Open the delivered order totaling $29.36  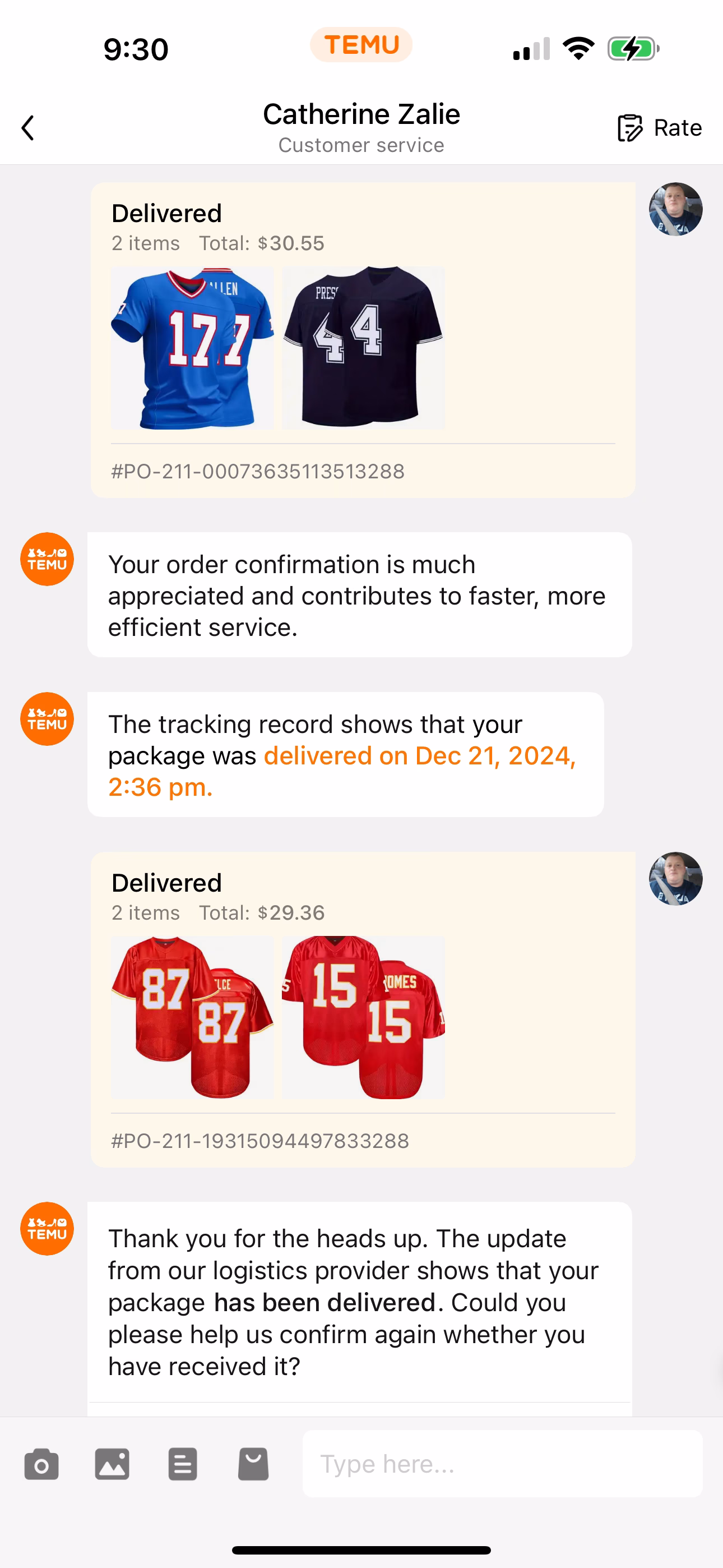[x=363, y=1009]
